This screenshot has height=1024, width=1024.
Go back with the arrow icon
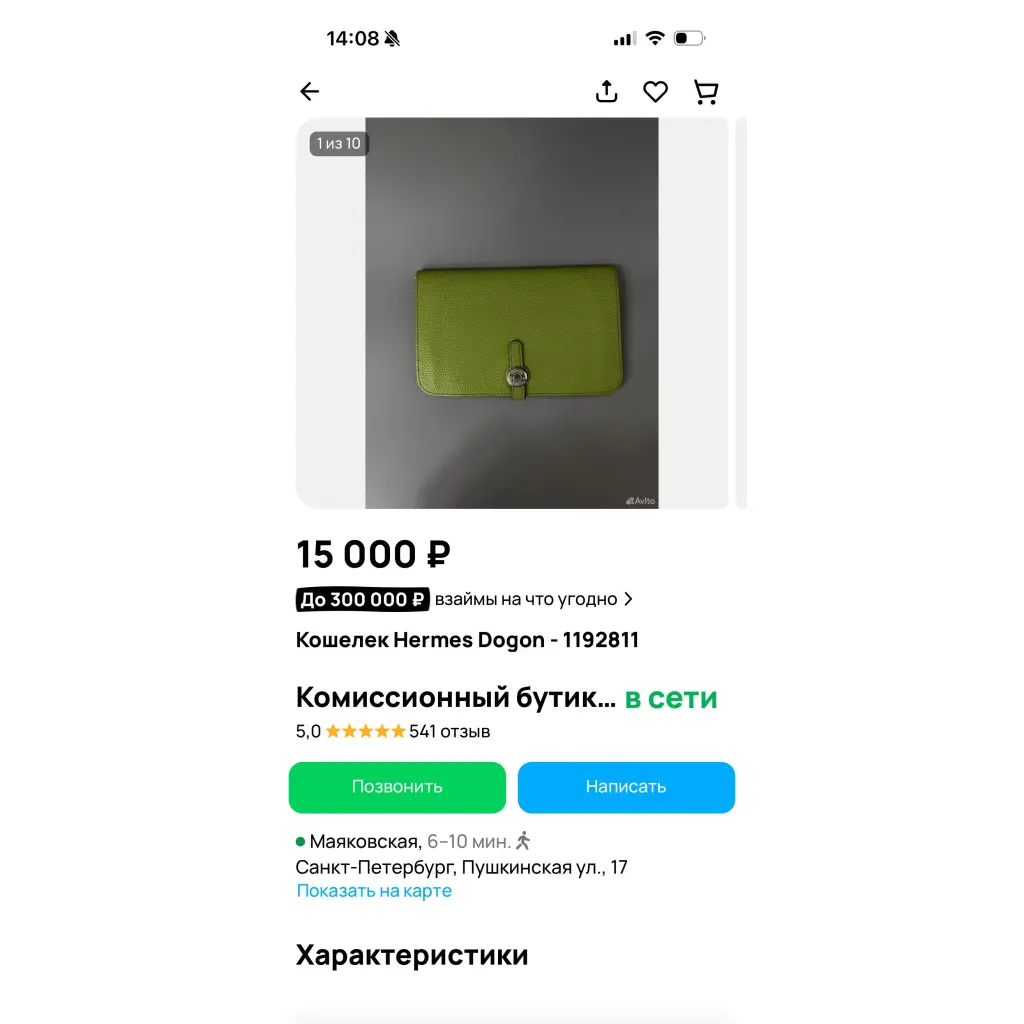coord(310,91)
